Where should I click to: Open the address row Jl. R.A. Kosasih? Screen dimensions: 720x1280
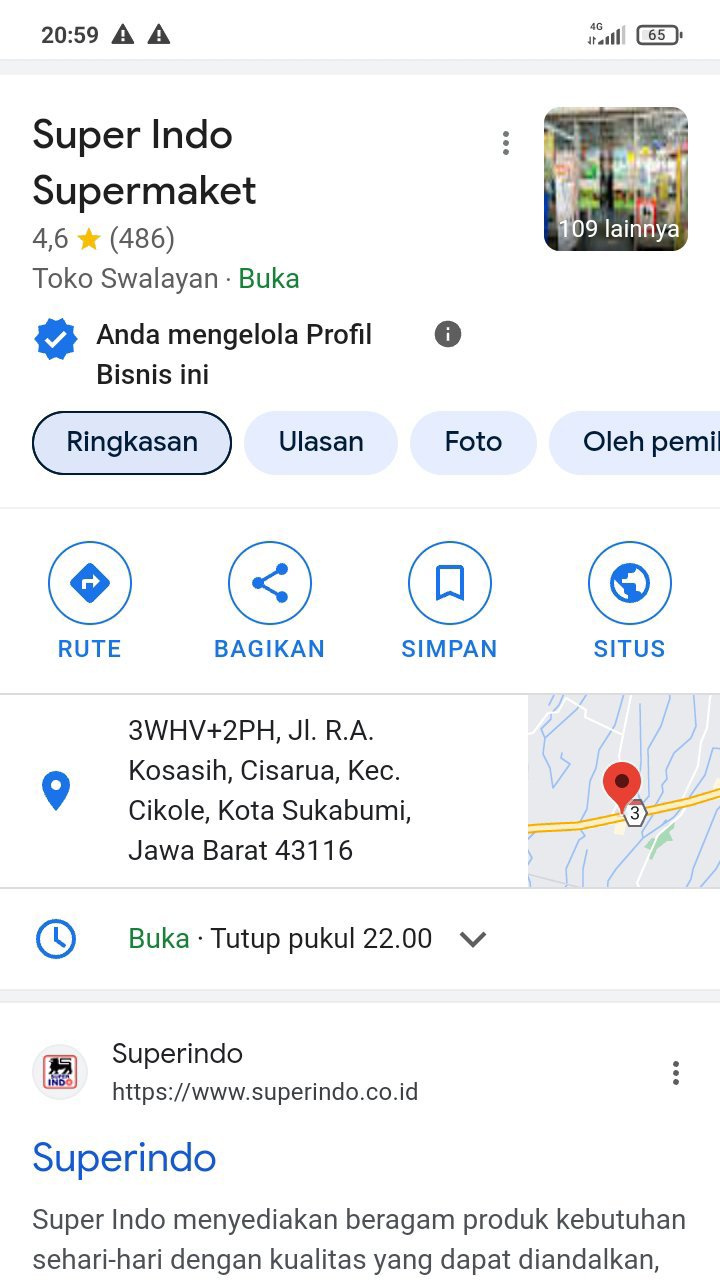click(270, 790)
